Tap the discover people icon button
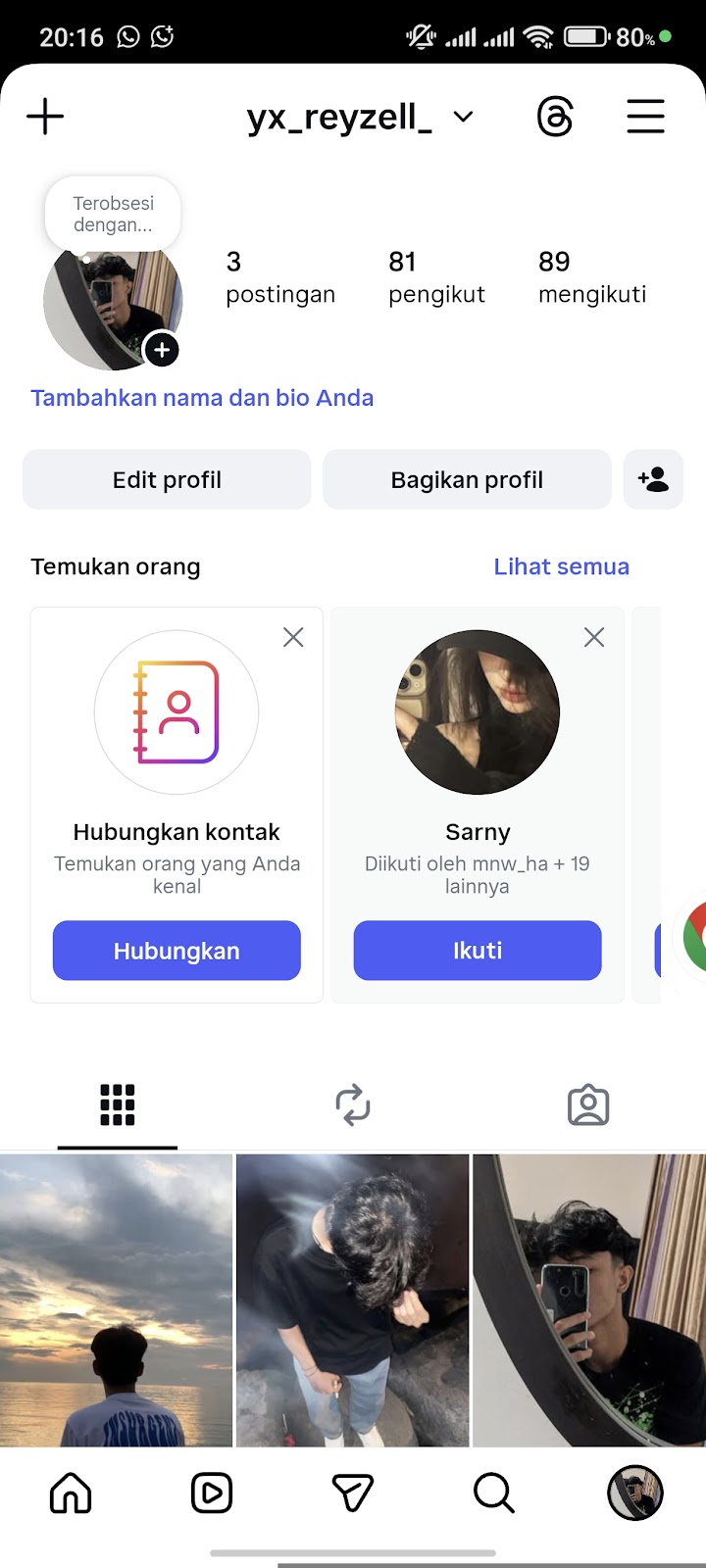706x1568 pixels. click(x=653, y=480)
